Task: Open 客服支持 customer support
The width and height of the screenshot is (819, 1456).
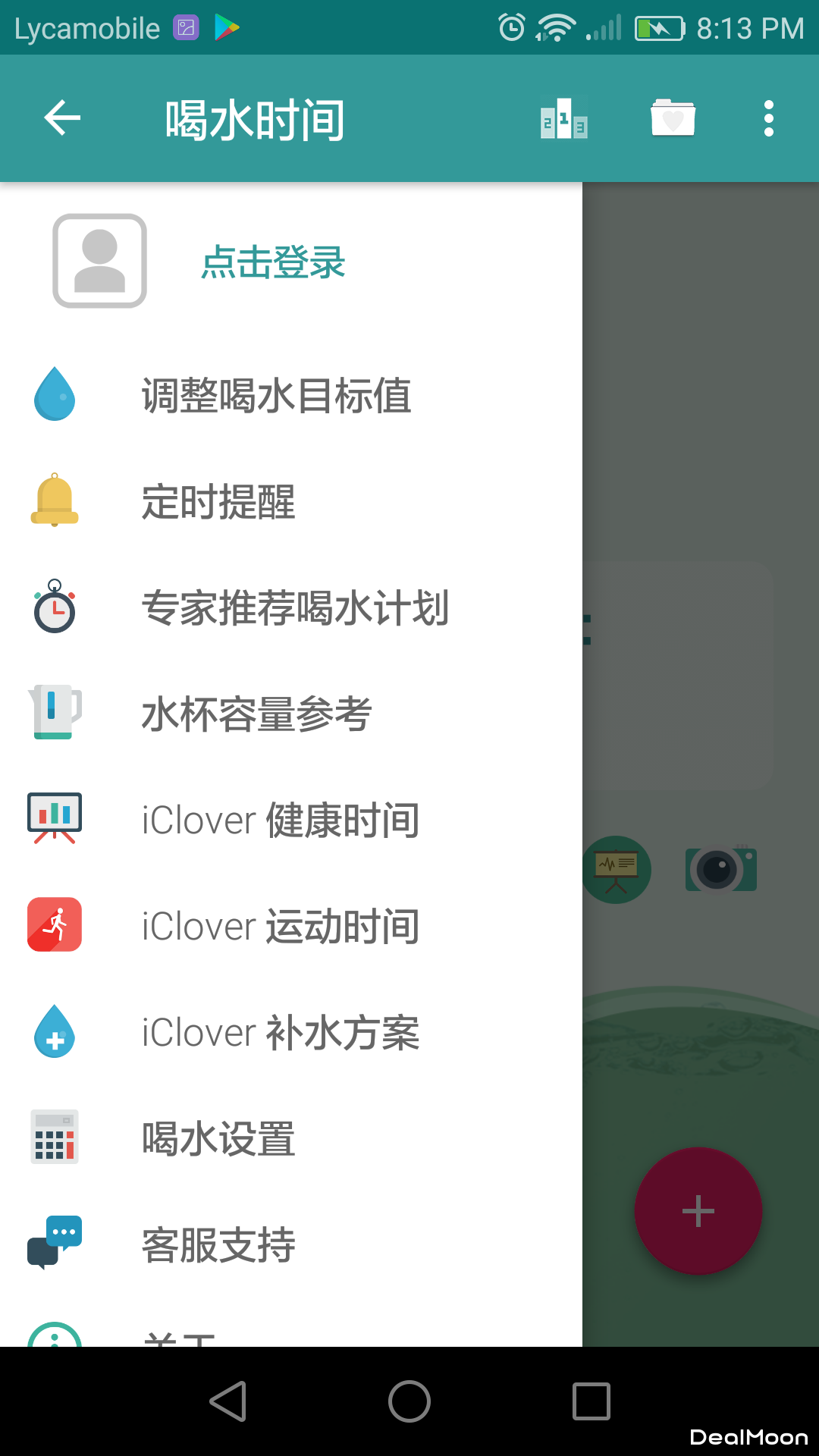Action: click(218, 1245)
